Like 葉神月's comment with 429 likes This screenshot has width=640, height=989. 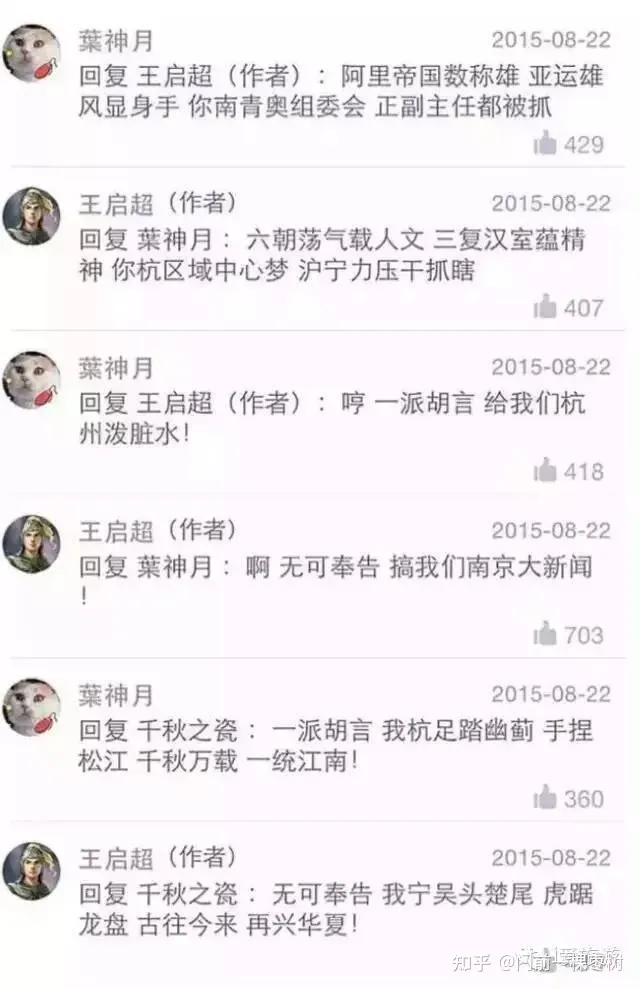[545, 144]
